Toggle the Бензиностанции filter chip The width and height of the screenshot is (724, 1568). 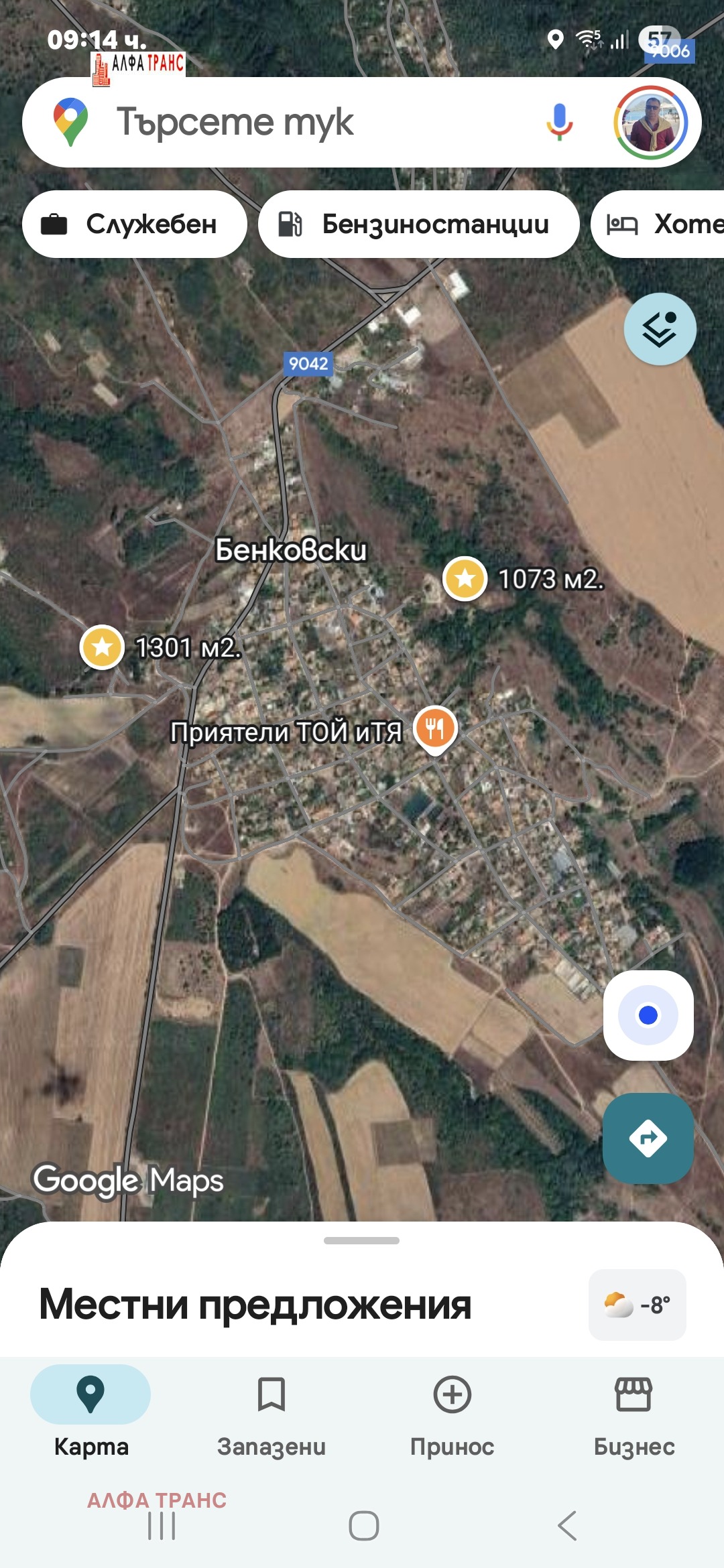[x=418, y=224]
